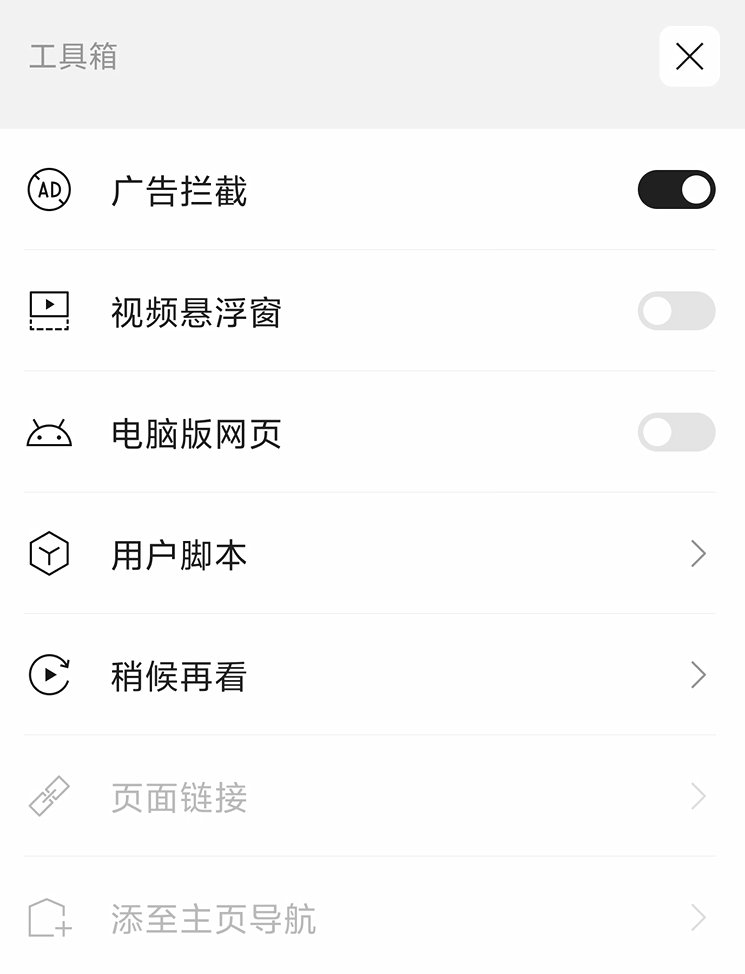The height and width of the screenshot is (974, 745).
Task: Disable the 广告拦截 ad-blocking switch
Action: 675,189
